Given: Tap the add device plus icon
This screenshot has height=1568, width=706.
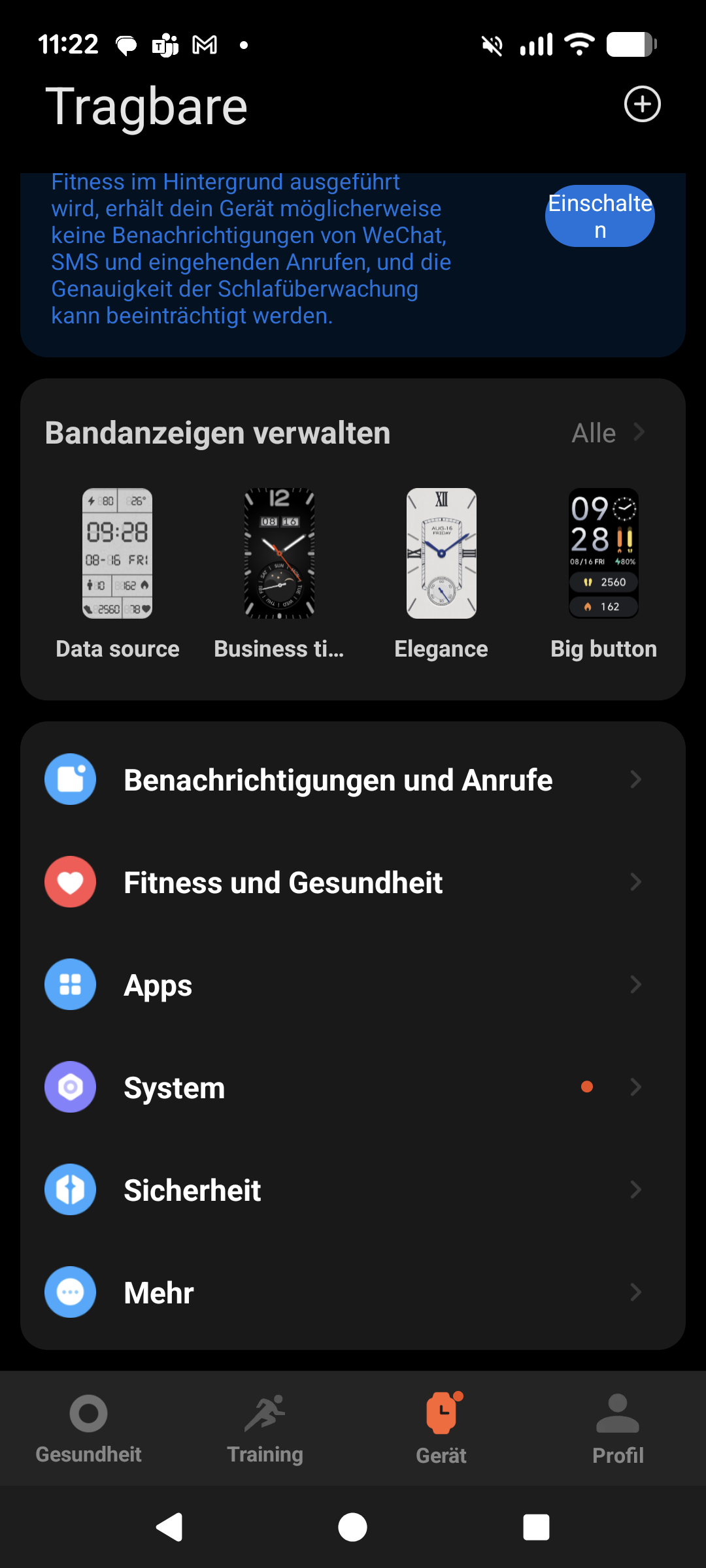Looking at the screenshot, I should [x=642, y=105].
